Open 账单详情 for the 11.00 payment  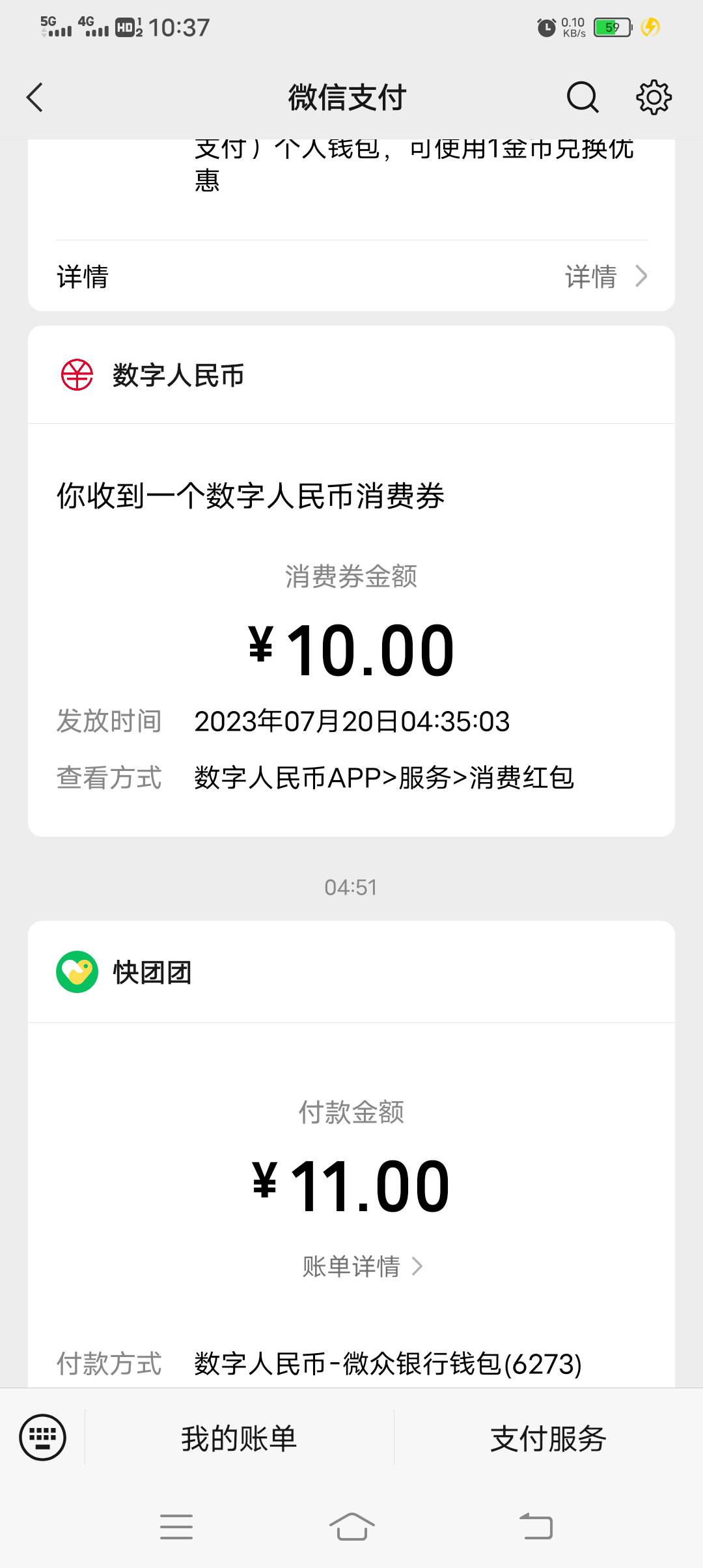[x=362, y=1267]
